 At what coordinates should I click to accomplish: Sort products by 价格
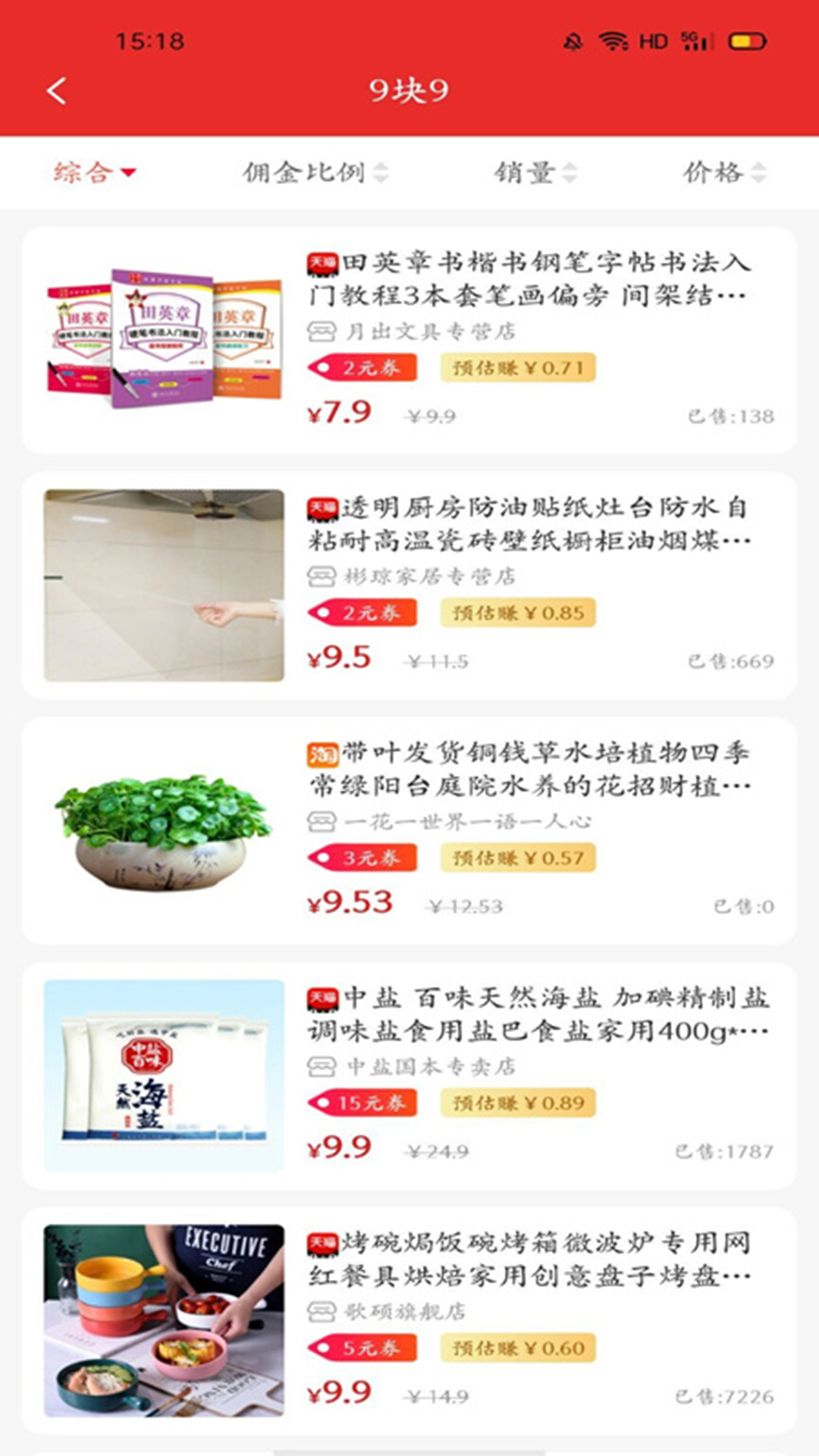tap(723, 173)
